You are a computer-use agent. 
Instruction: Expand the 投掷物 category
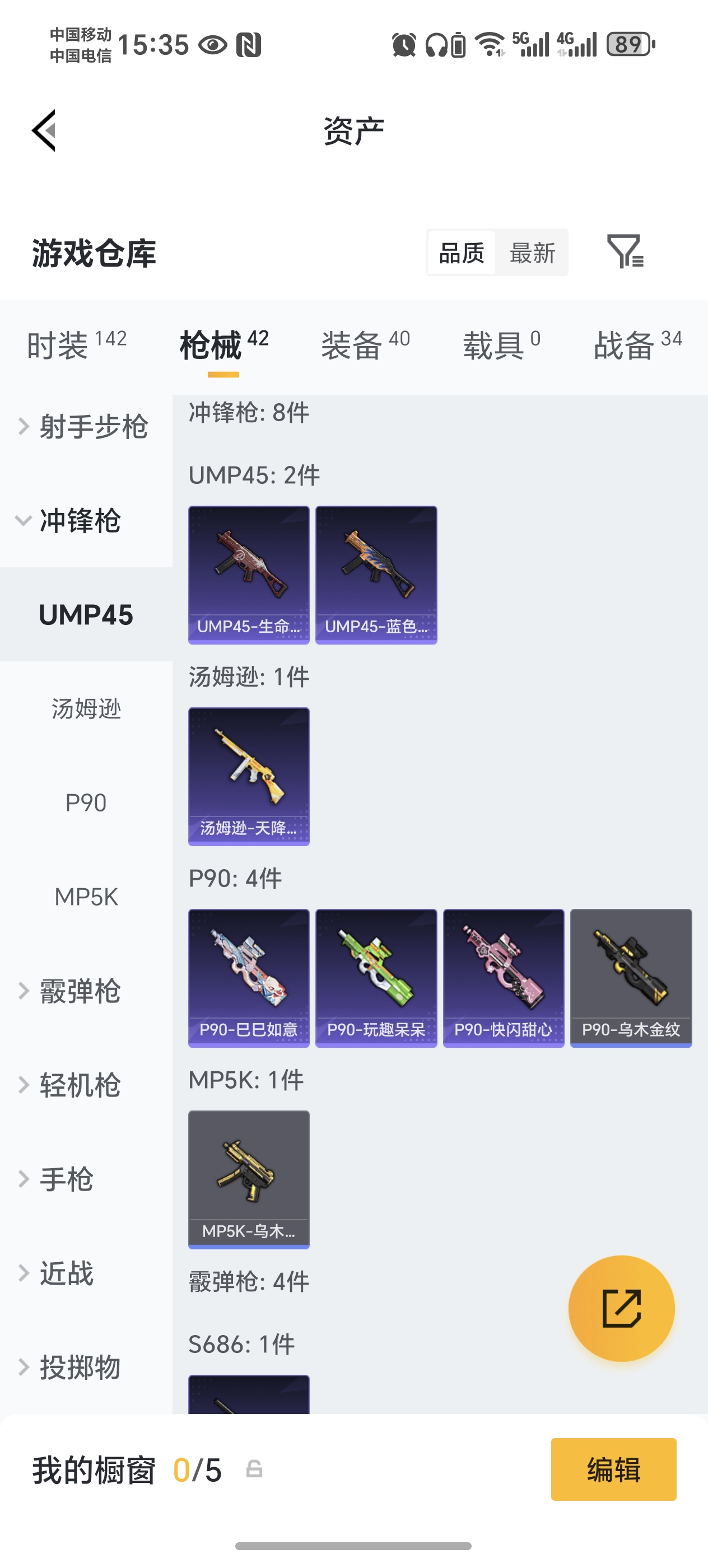coord(79,1368)
